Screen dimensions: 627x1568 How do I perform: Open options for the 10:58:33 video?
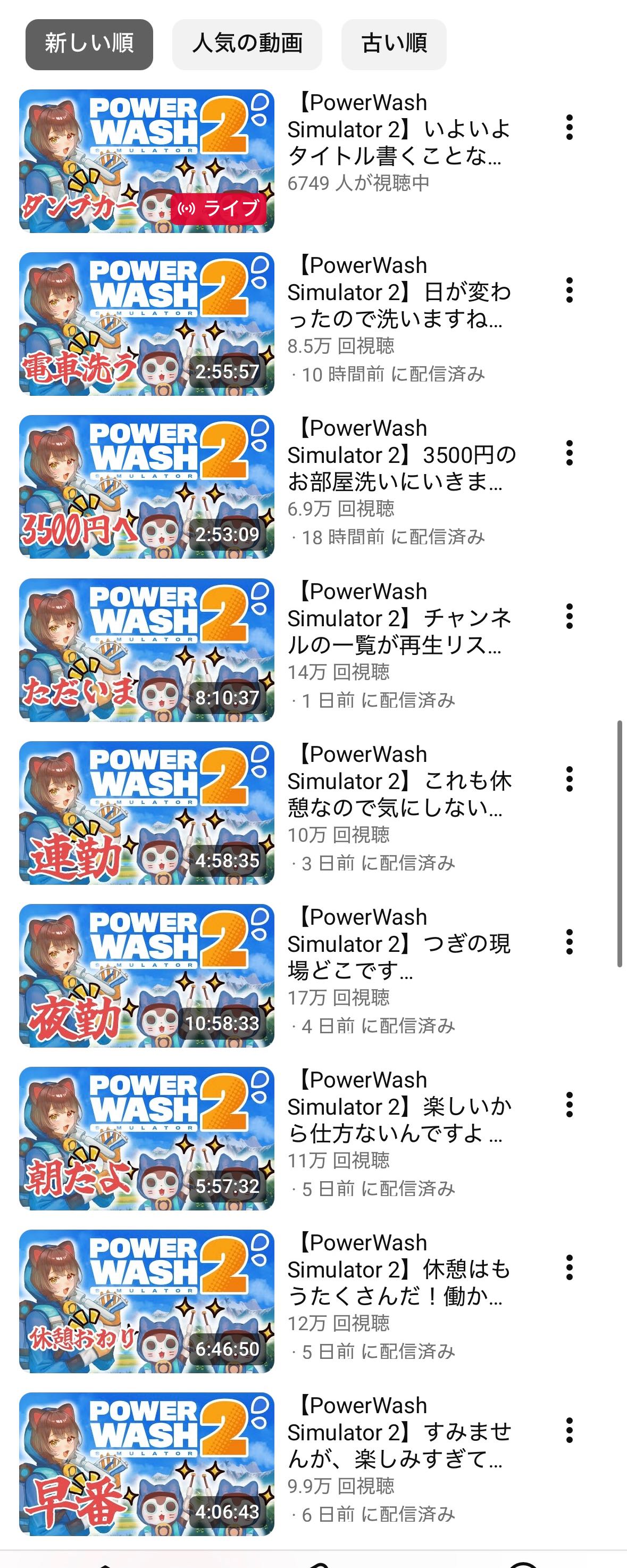click(x=569, y=942)
